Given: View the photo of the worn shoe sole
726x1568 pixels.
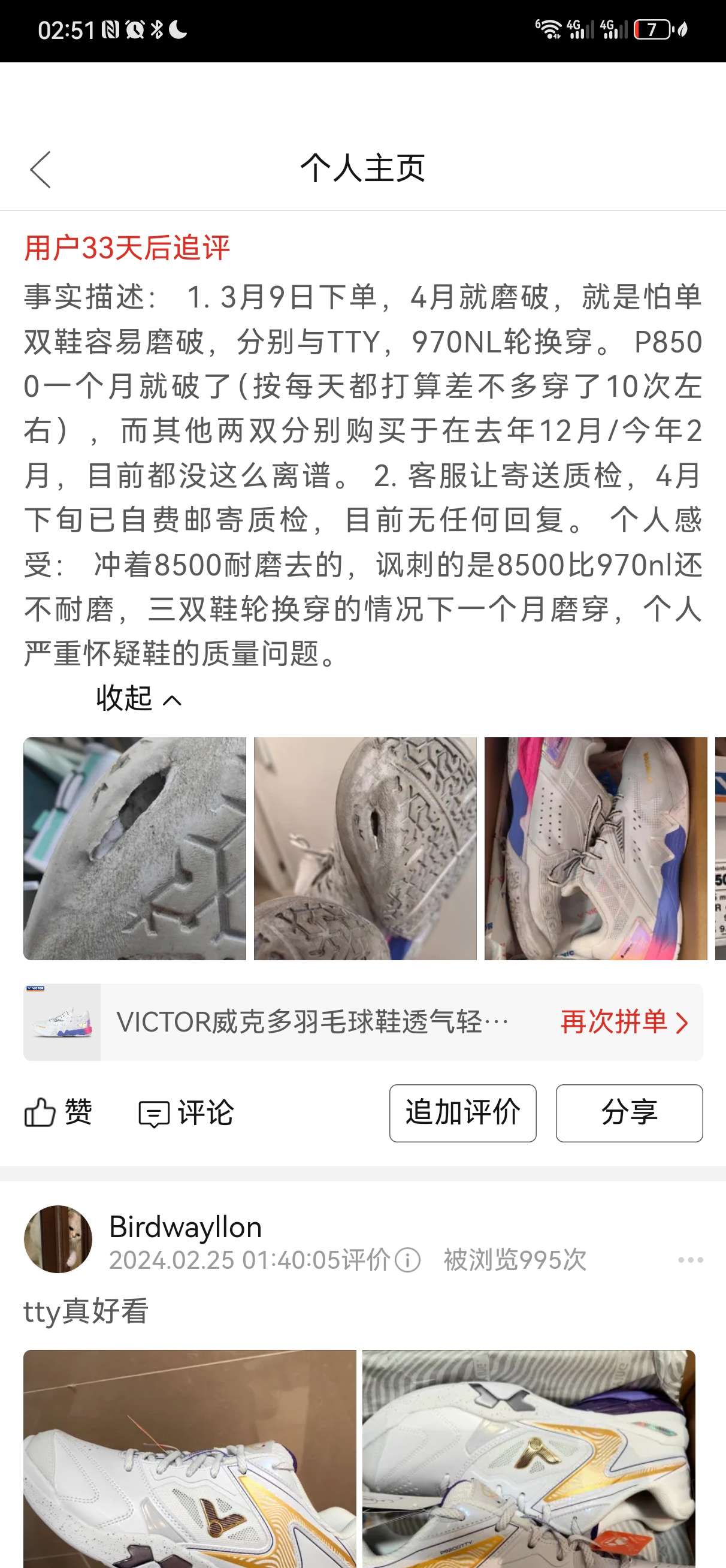Looking at the screenshot, I should 365,849.
